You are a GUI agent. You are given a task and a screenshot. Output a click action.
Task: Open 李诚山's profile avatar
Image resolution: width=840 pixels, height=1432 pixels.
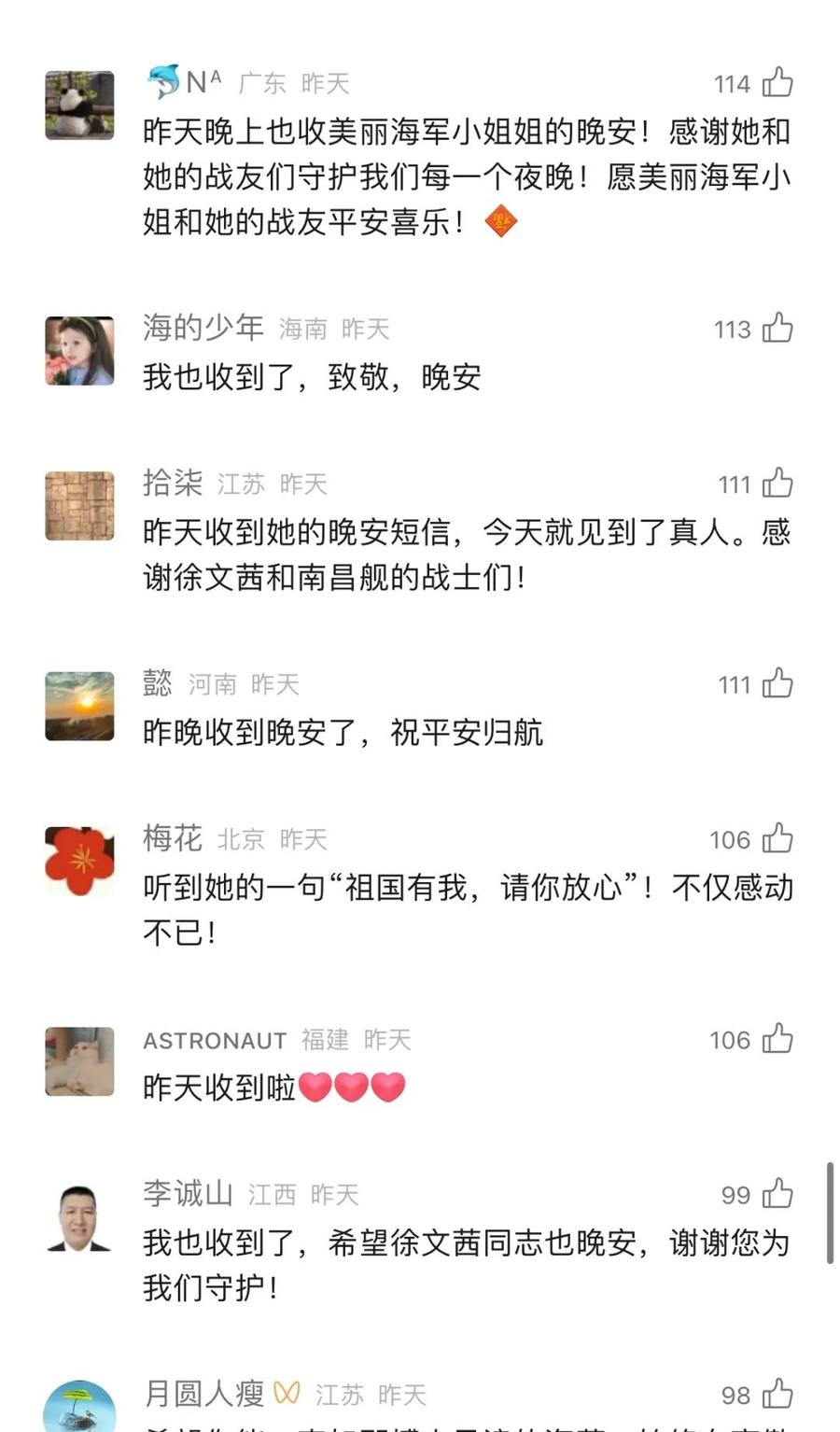click(x=80, y=1217)
